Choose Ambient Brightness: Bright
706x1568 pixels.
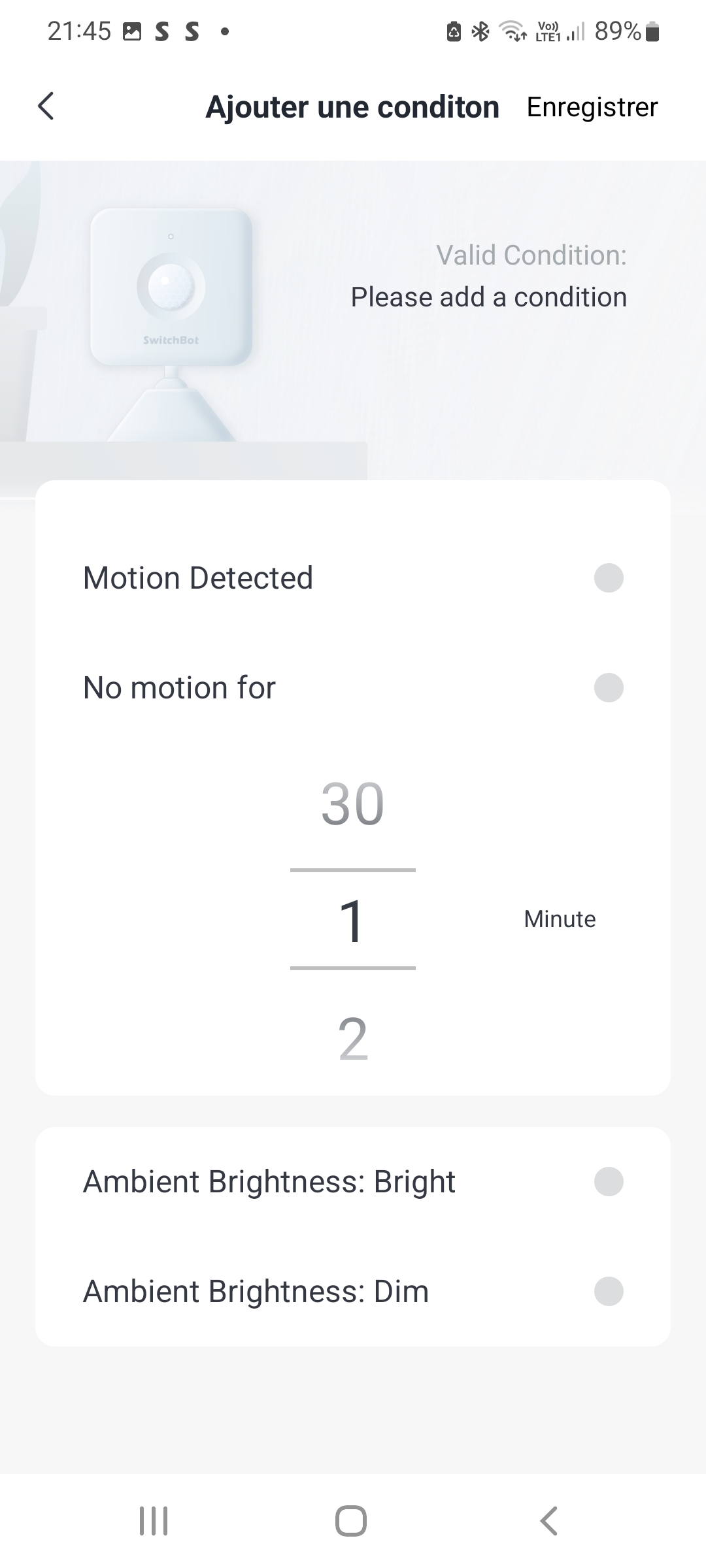pos(608,1182)
